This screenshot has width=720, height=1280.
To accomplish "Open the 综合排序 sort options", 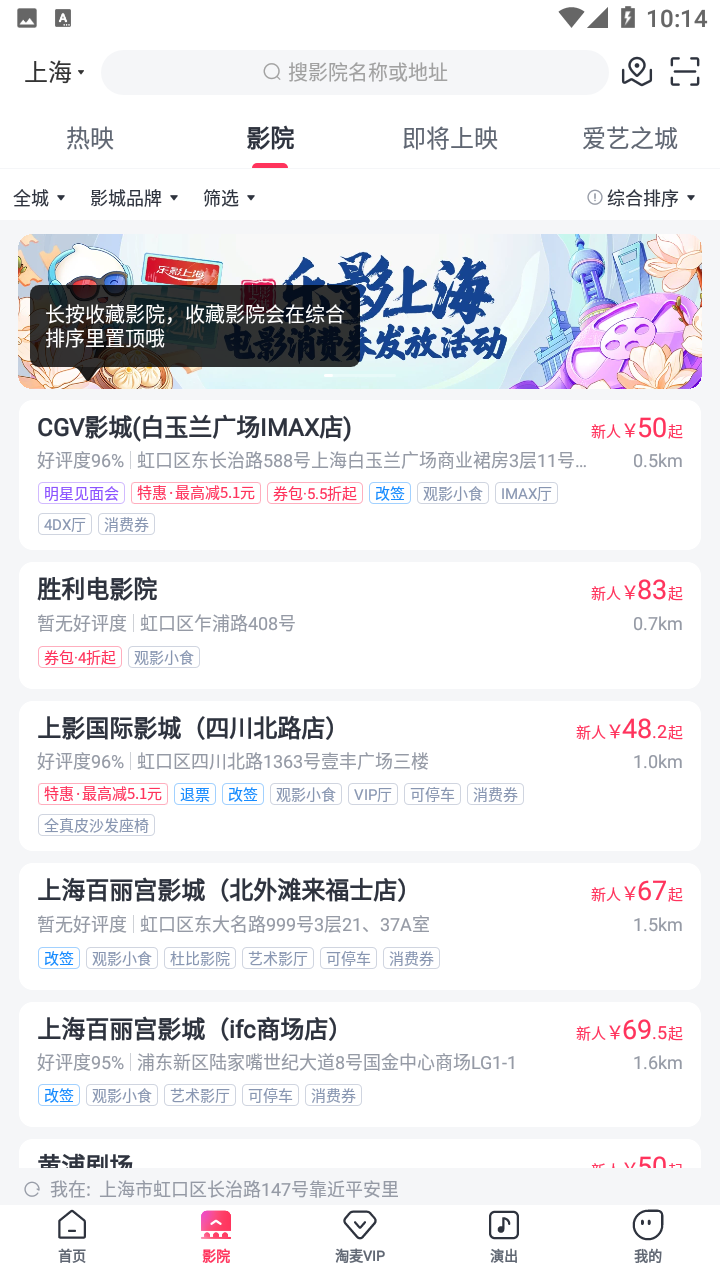I will pos(642,198).
